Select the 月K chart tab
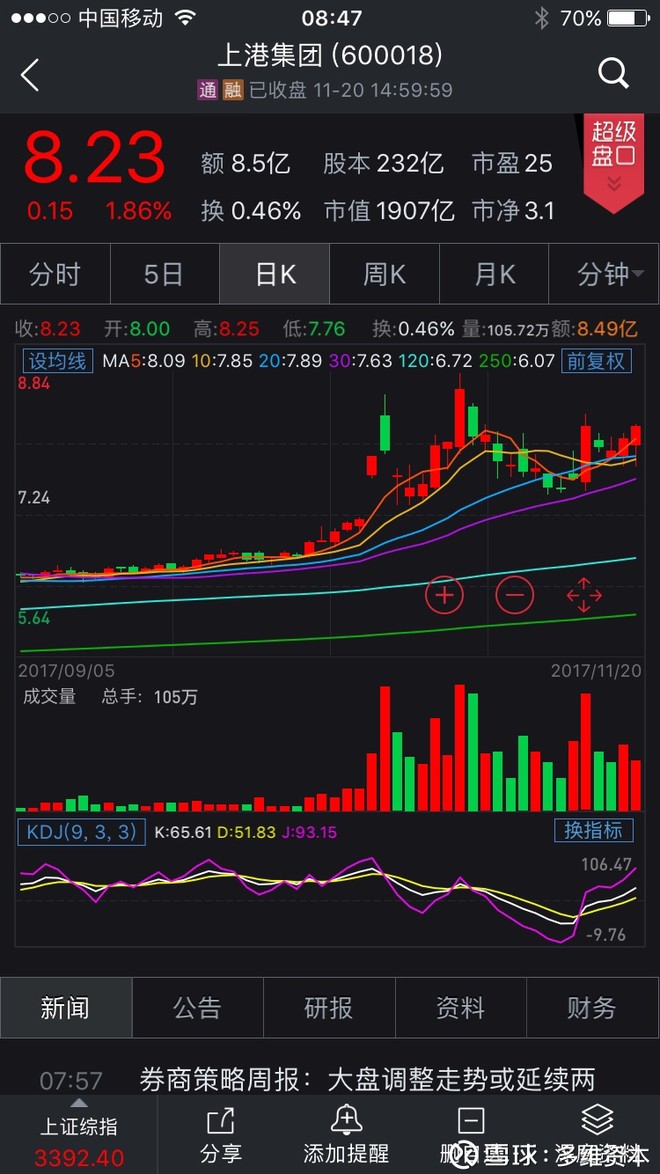The height and width of the screenshot is (1174, 660). 494,274
